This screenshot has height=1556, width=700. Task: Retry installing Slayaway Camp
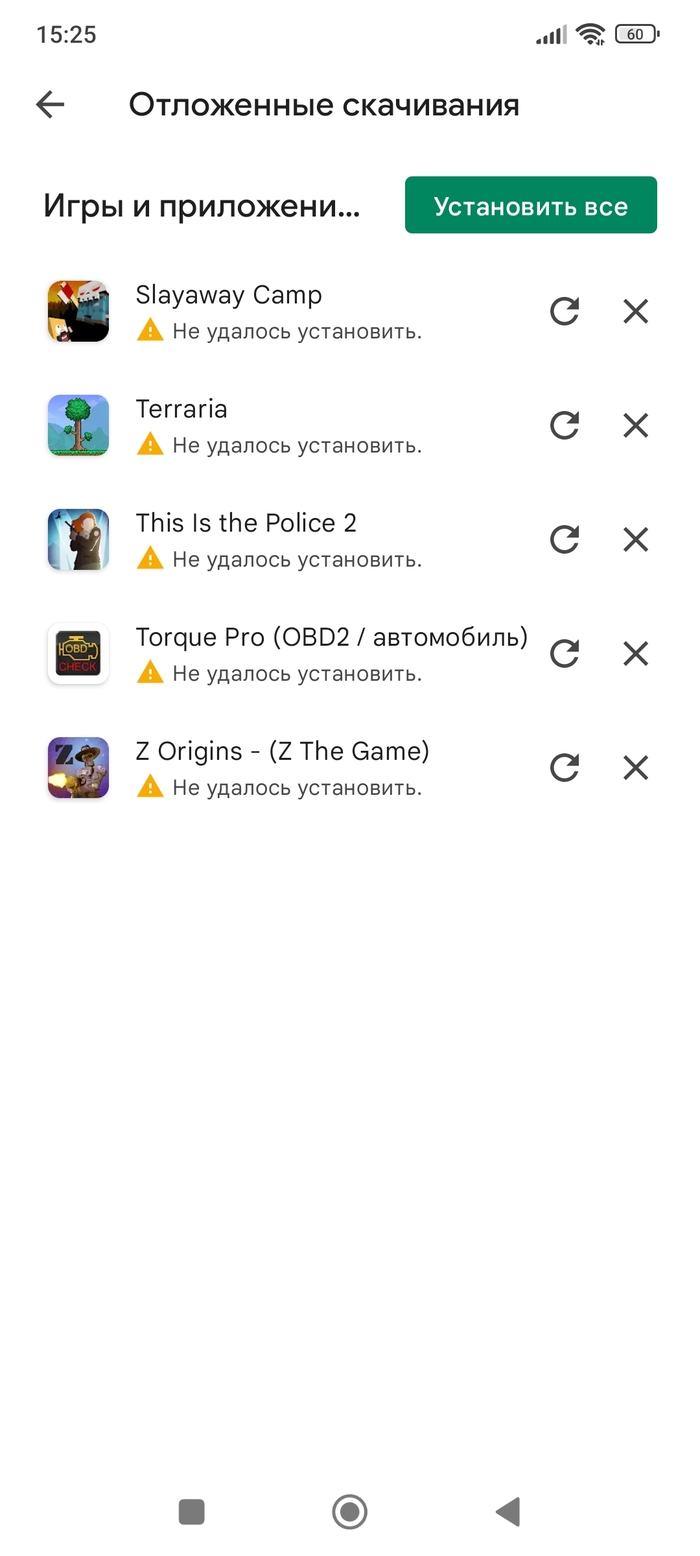pos(565,312)
